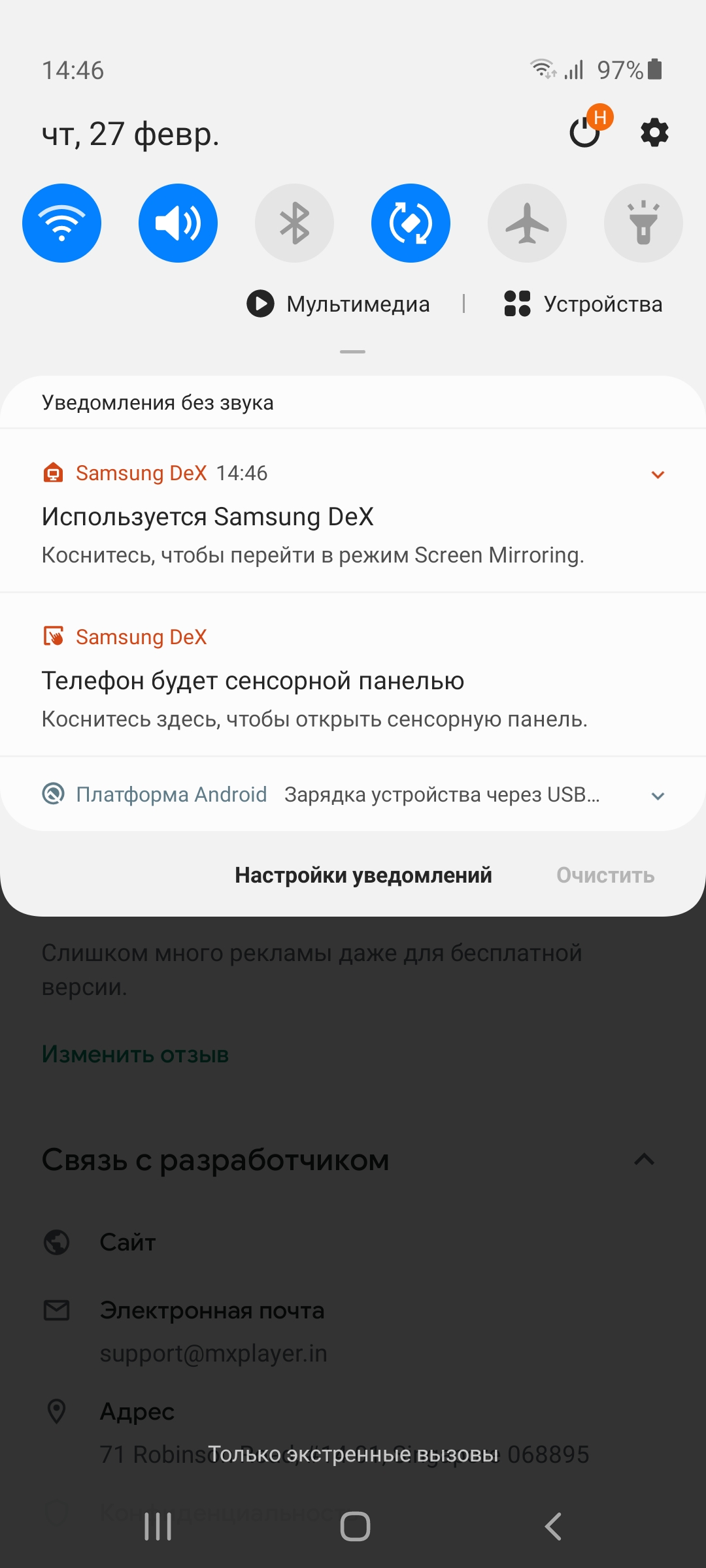Mute sound using the volume toggle

[x=178, y=223]
